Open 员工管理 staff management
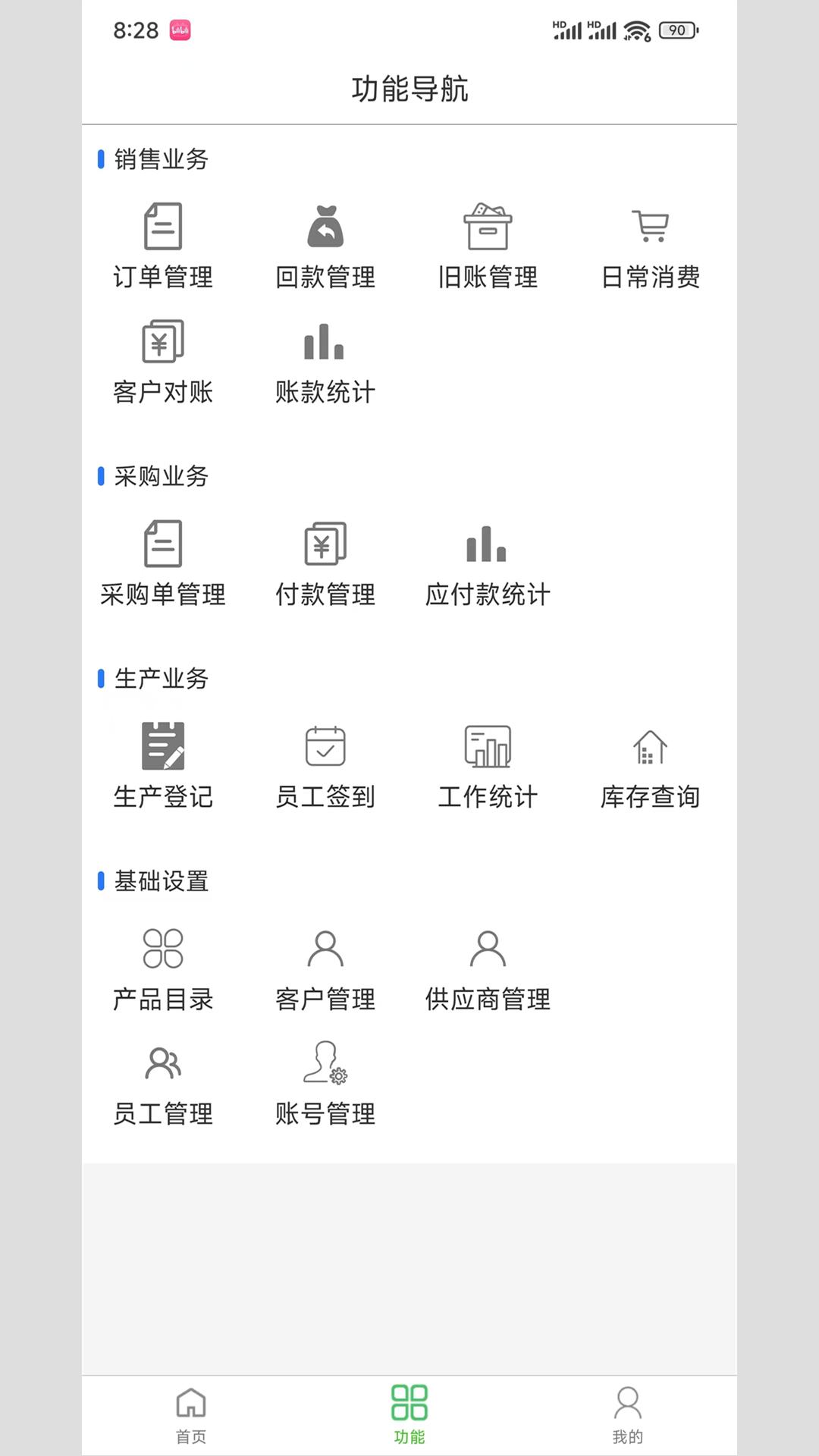 (x=163, y=1082)
